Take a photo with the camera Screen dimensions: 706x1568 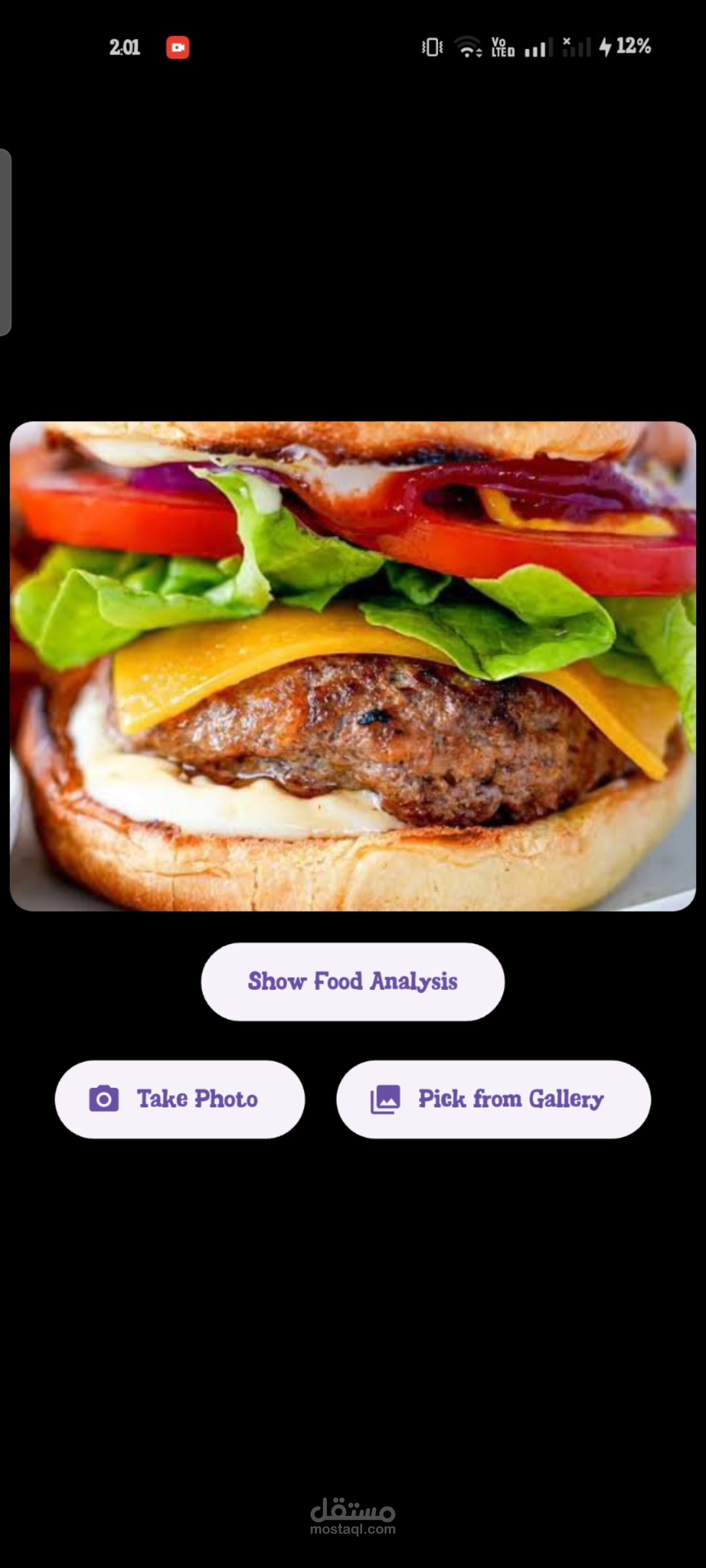[180, 1099]
